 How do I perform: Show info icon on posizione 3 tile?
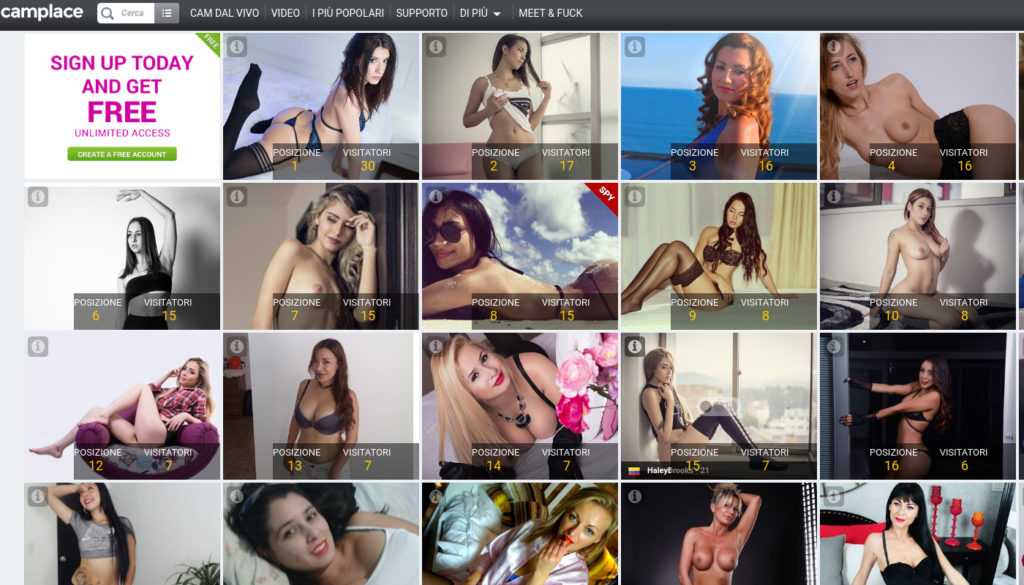point(635,47)
